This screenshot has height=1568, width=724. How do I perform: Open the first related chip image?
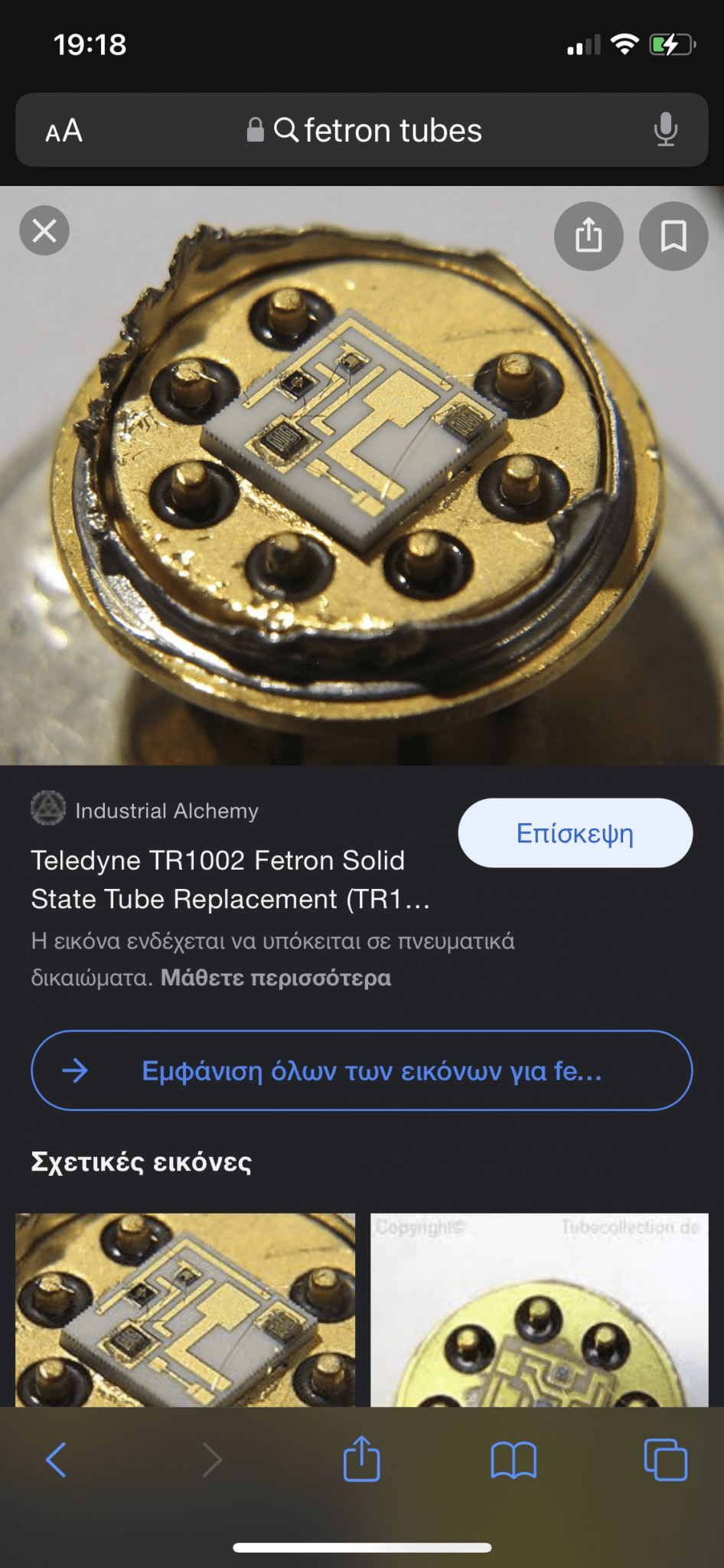click(185, 1310)
